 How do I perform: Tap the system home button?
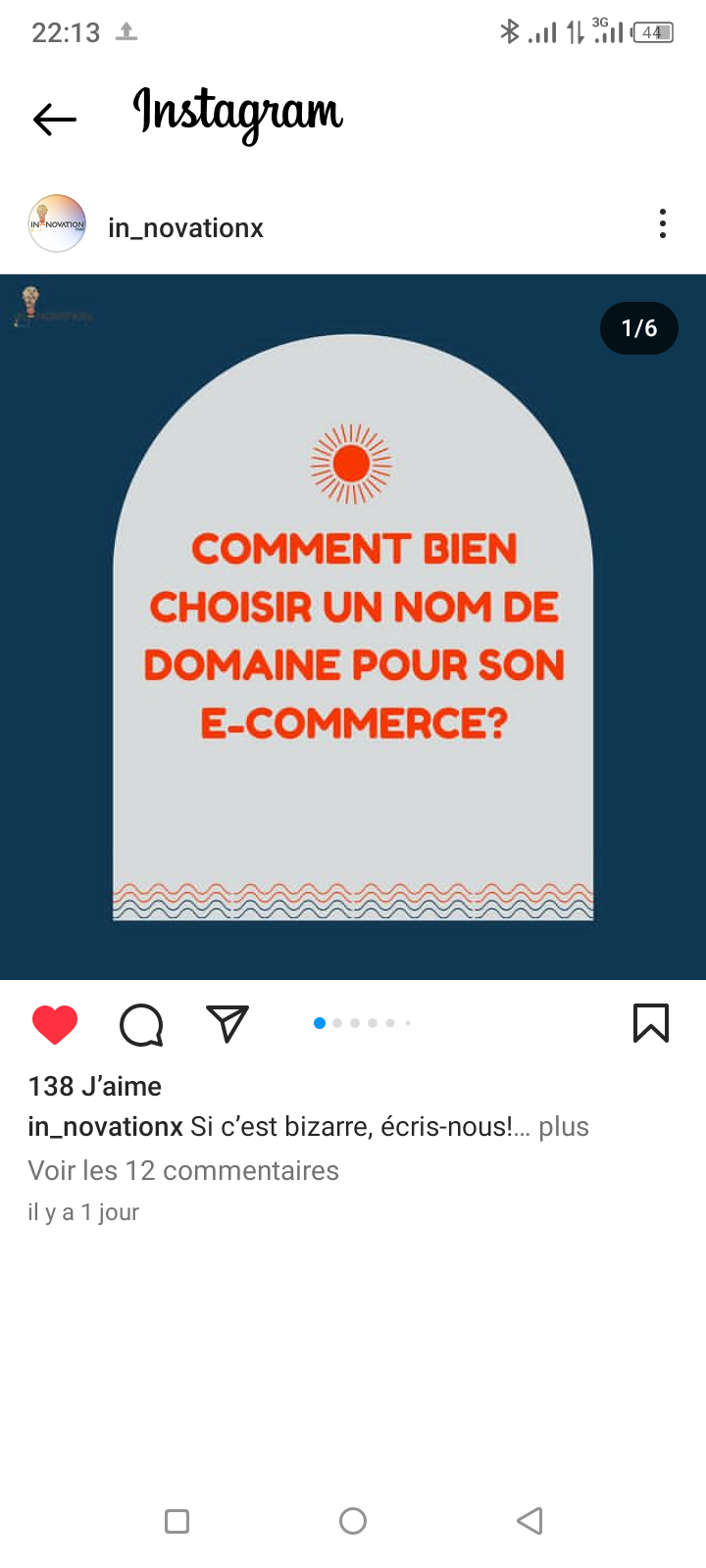click(x=353, y=1521)
